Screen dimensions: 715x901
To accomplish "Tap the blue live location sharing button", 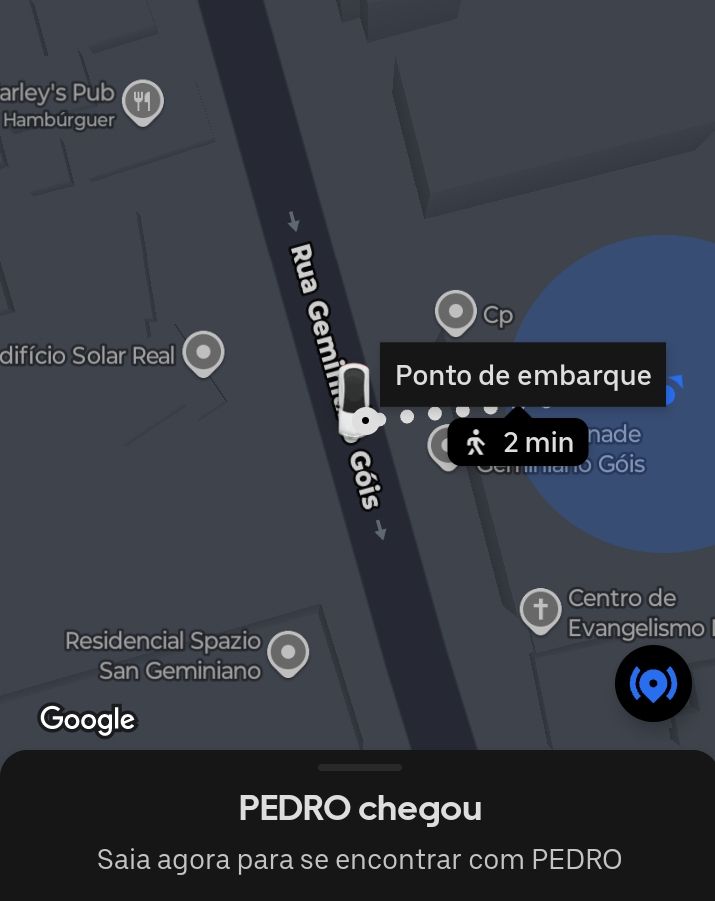I will (x=653, y=684).
